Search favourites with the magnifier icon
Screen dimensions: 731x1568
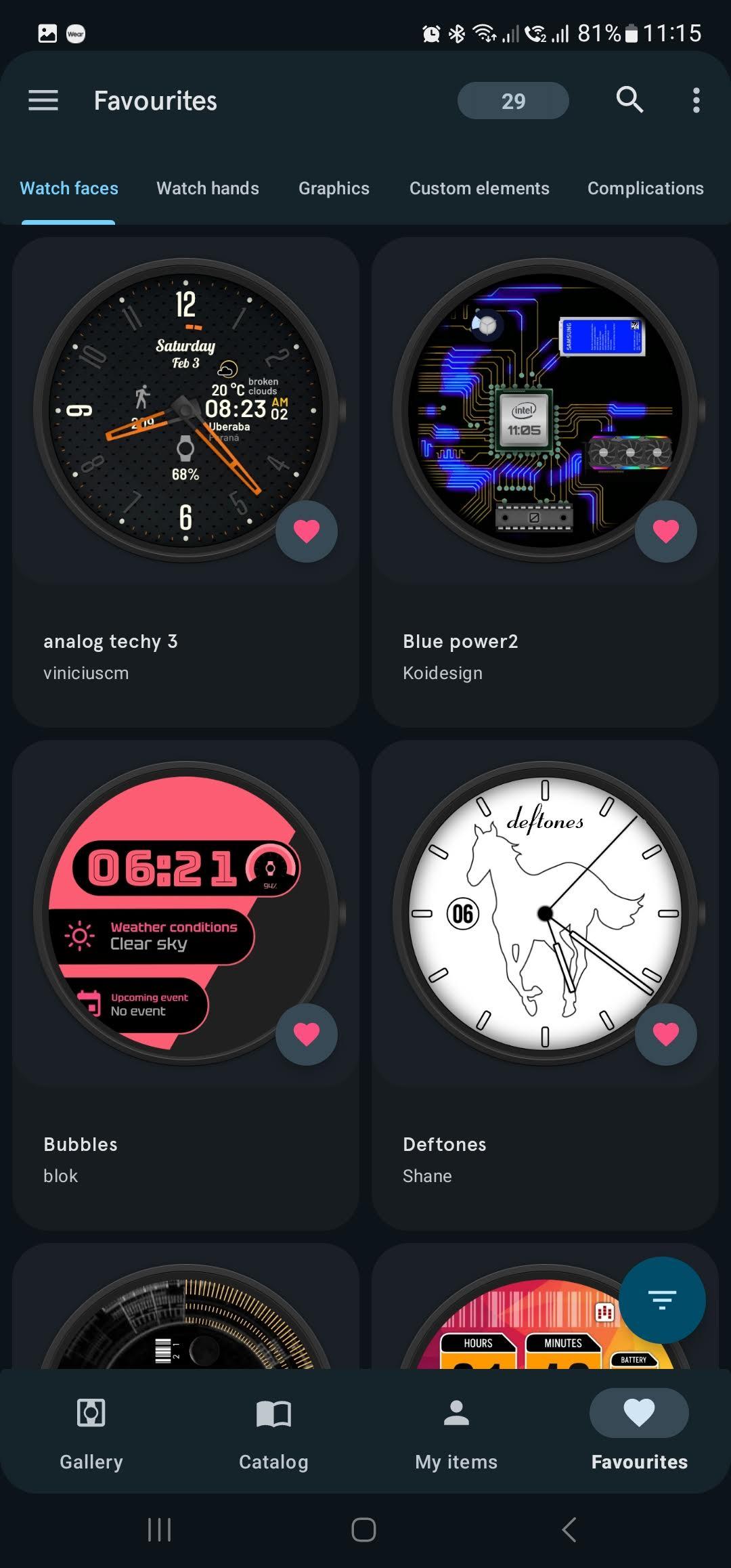click(x=629, y=100)
